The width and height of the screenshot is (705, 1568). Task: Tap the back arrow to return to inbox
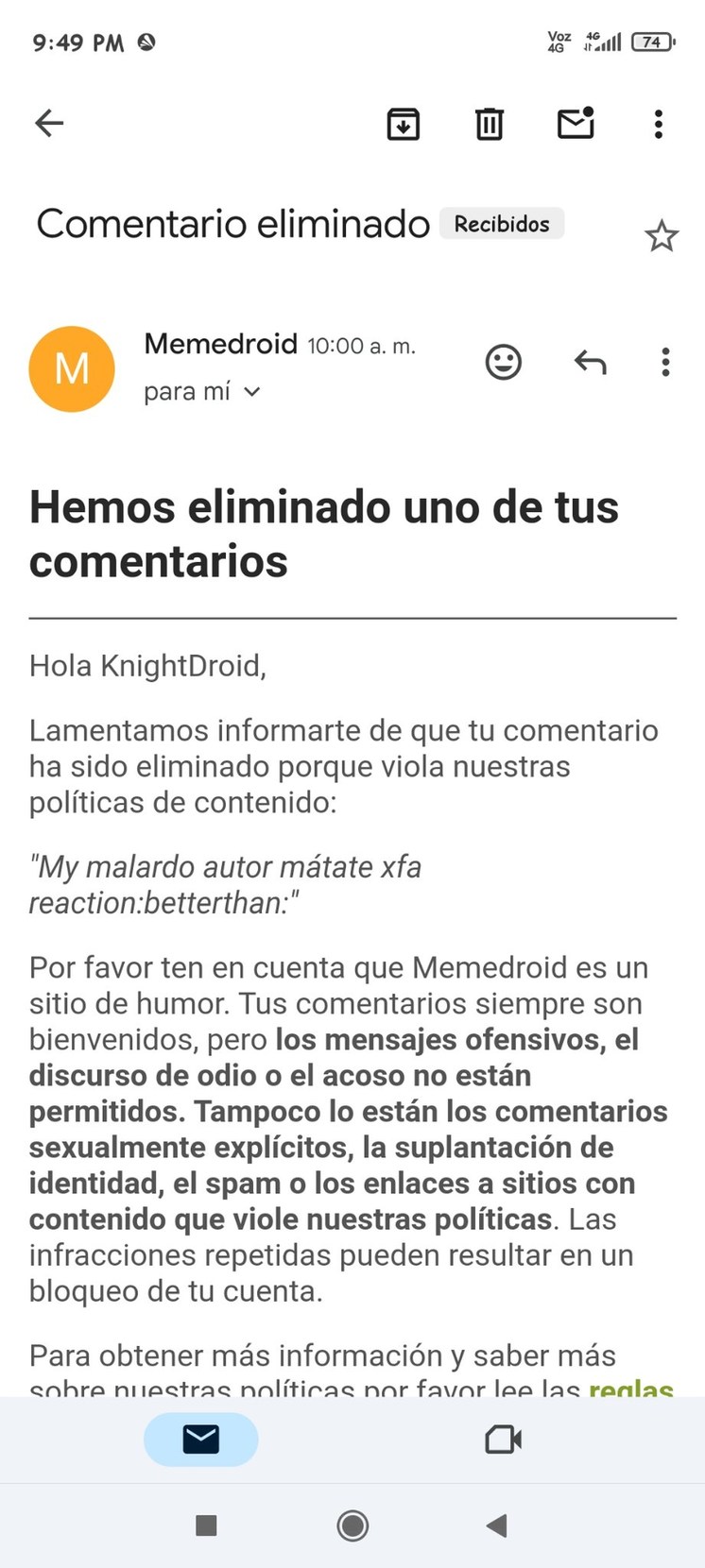(48, 123)
